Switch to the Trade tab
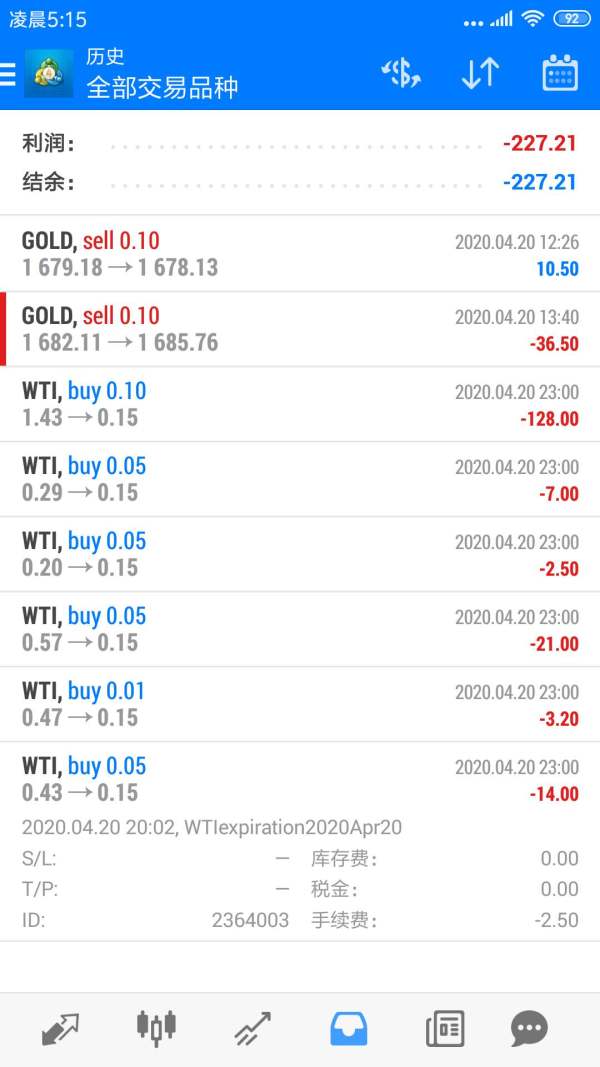600x1067 pixels. click(252, 1028)
